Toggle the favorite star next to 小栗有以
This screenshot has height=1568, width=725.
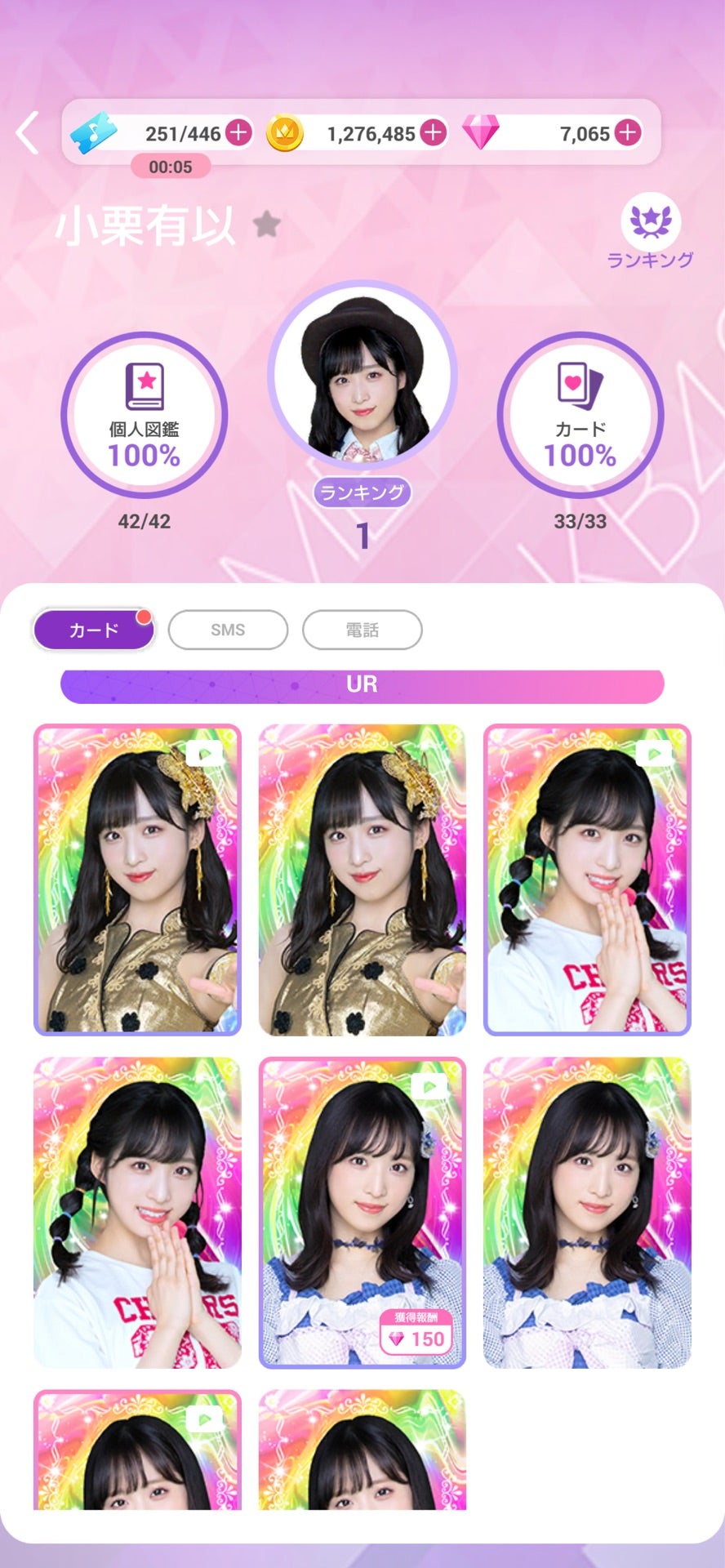click(x=267, y=224)
